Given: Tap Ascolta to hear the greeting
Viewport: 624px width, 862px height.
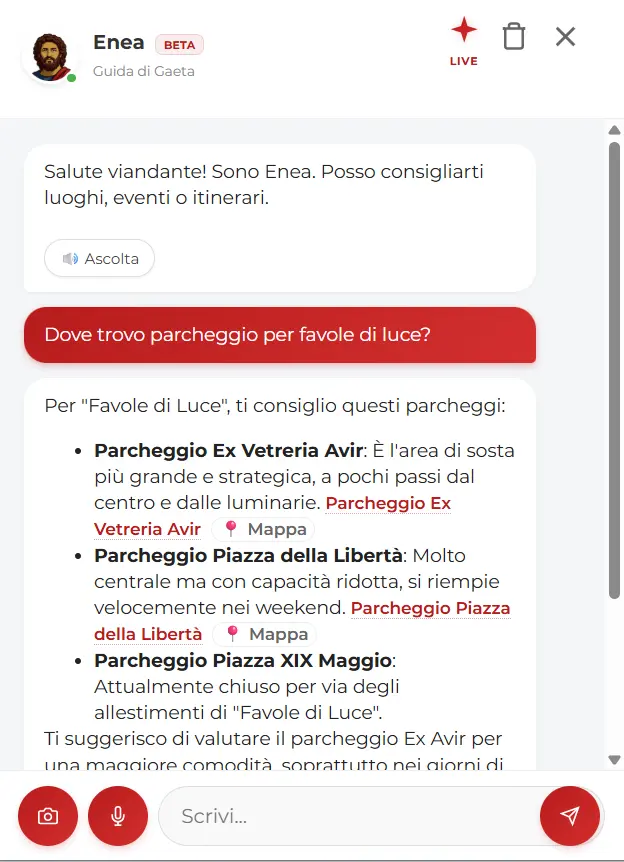Looking at the screenshot, I should [x=99, y=258].
